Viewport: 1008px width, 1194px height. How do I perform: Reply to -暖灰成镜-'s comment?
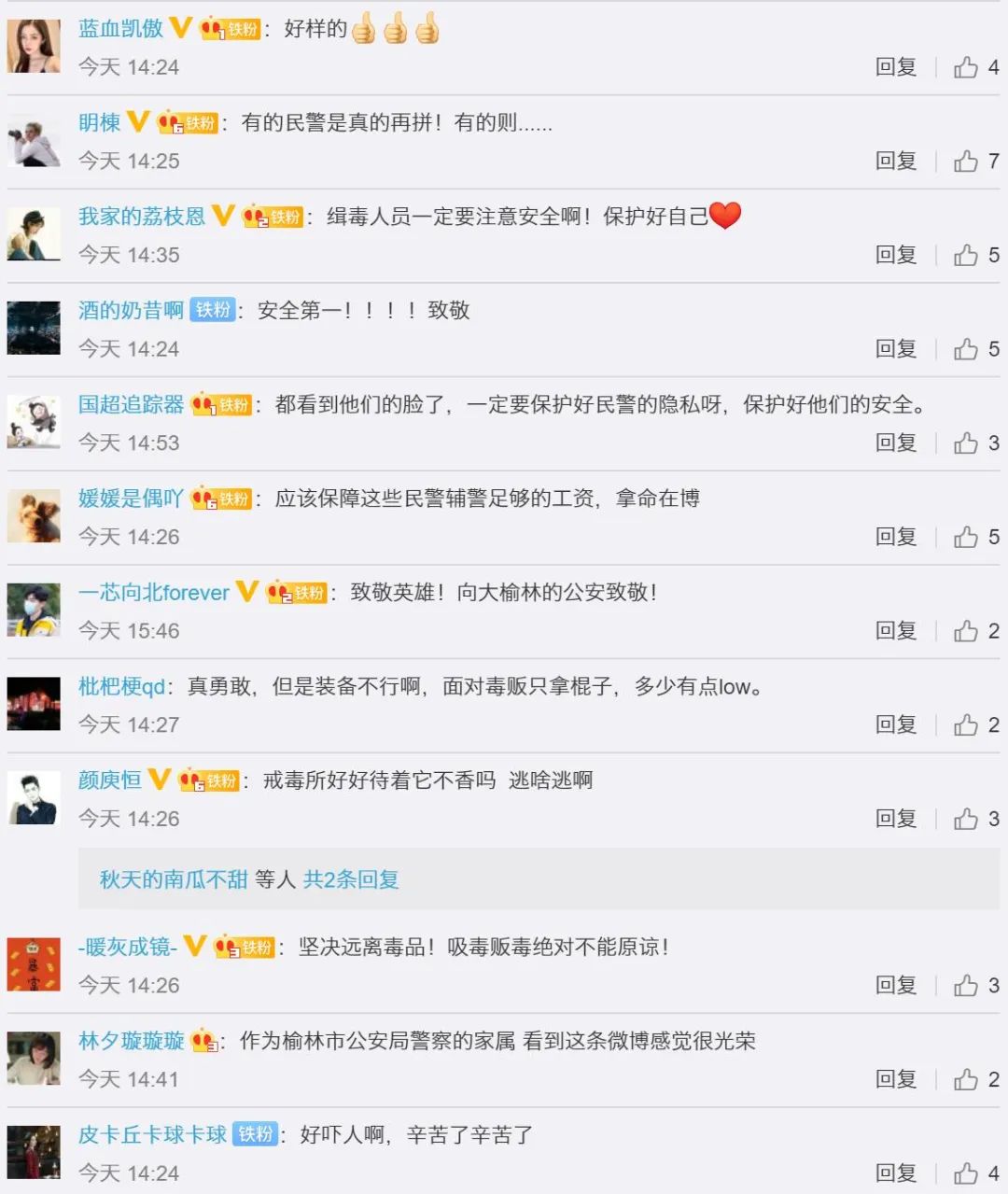point(895,985)
